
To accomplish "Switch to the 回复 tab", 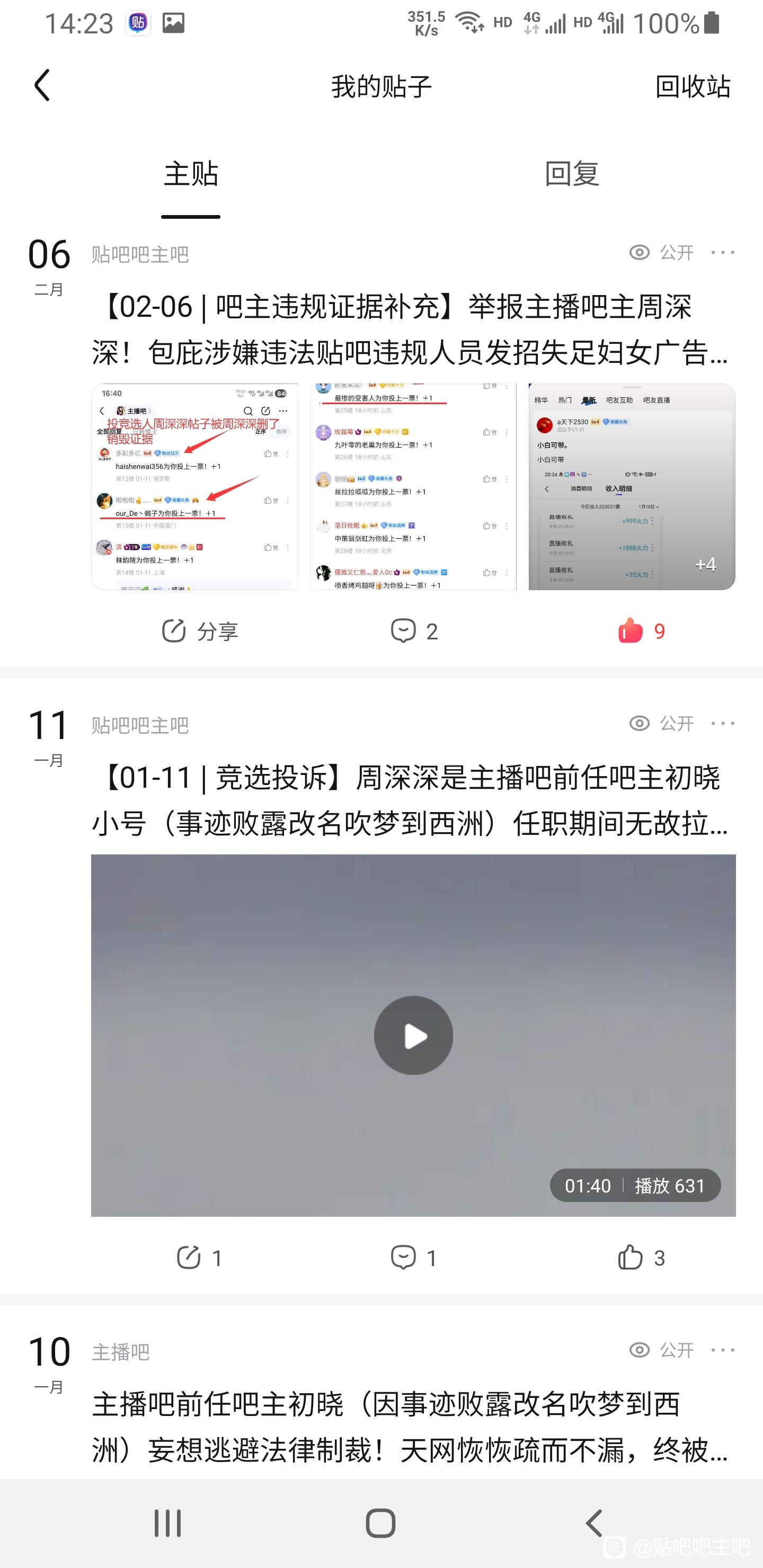I will click(x=571, y=174).
